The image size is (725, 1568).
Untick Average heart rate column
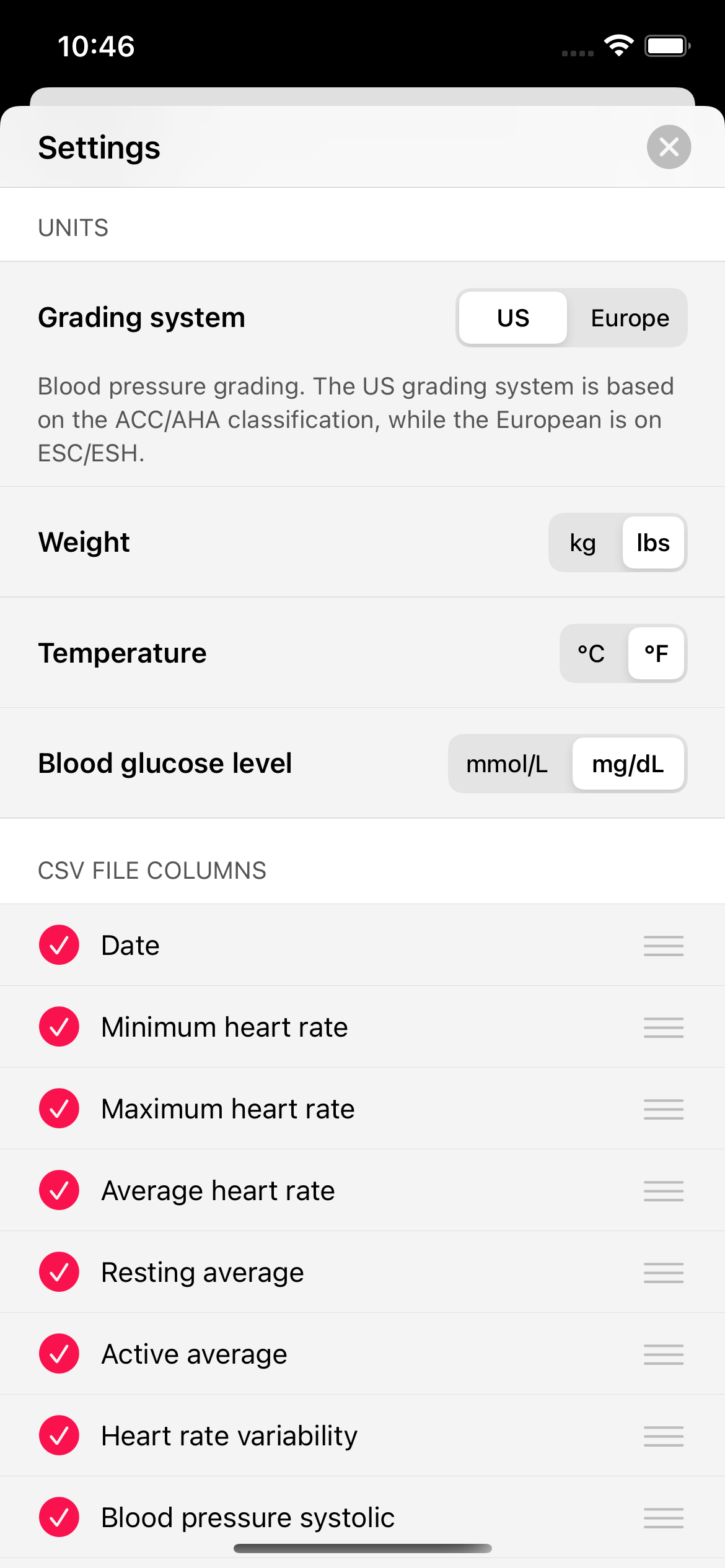pos(59,1190)
